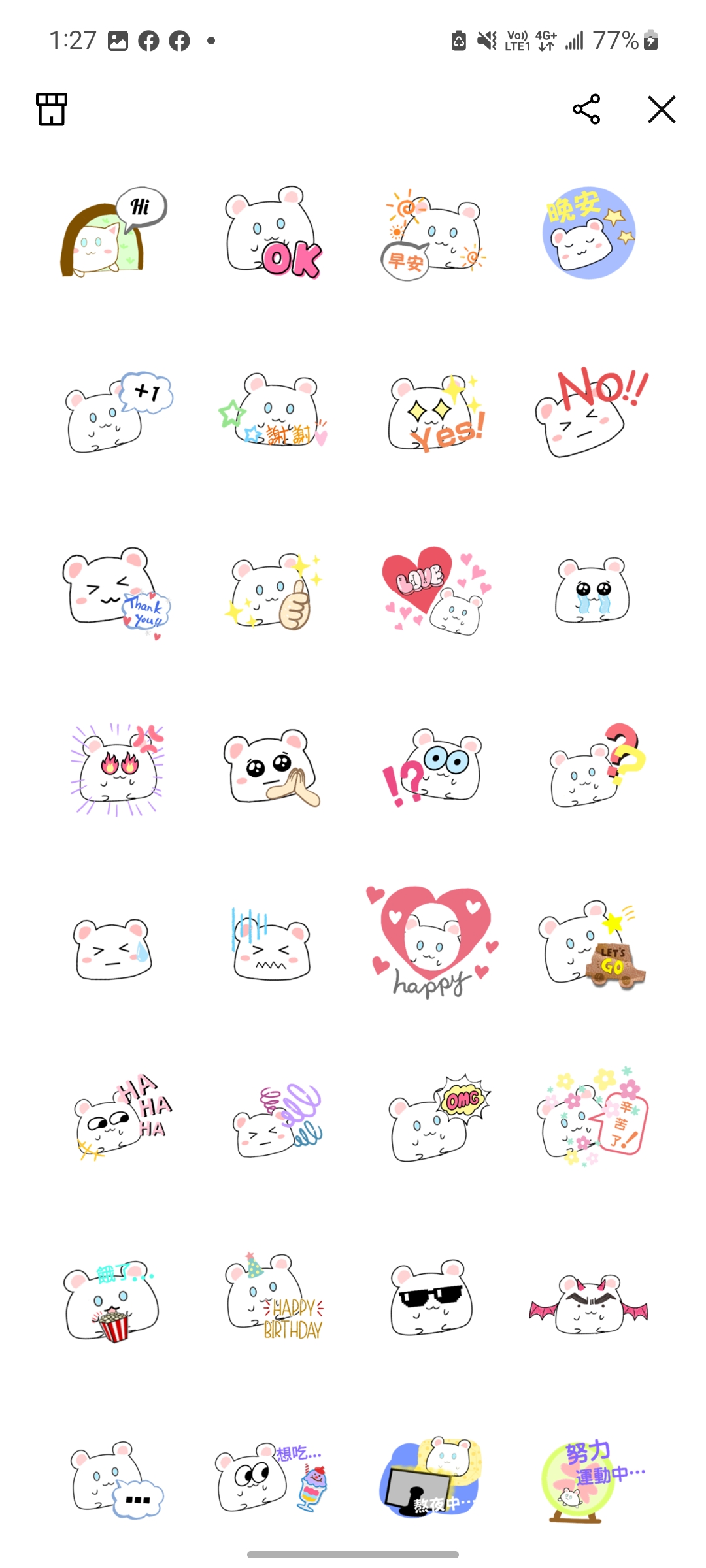Select the 'Let's Go' car sticker

pyautogui.click(x=591, y=945)
